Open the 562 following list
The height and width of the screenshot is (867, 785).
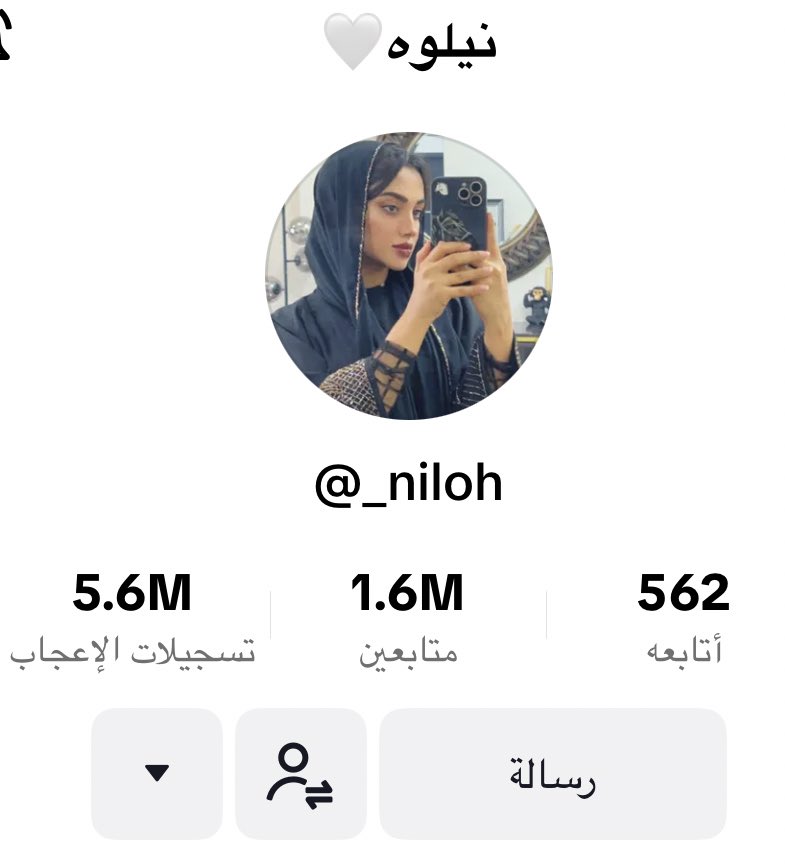(x=683, y=616)
